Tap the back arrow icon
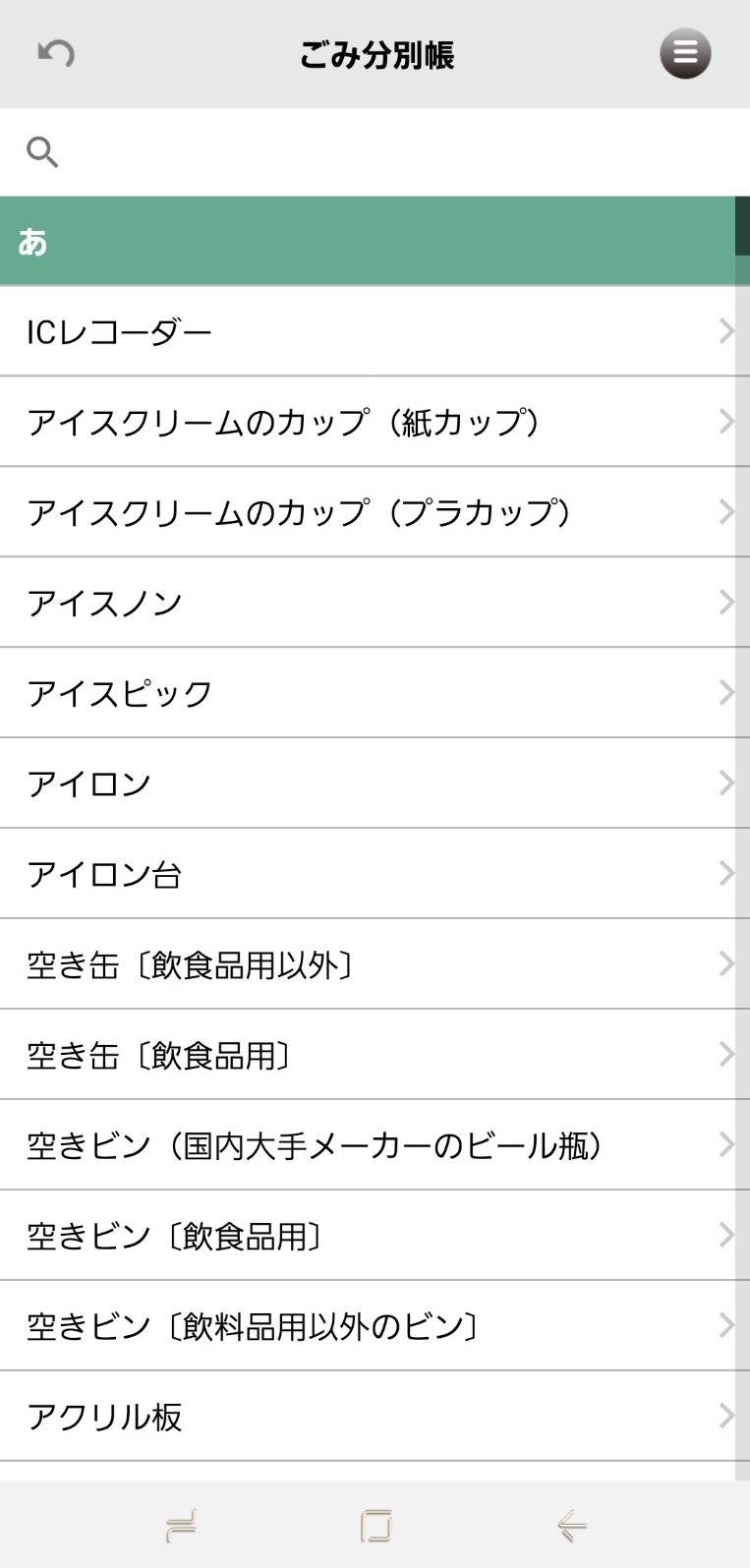The height and width of the screenshot is (1568, 750). [x=56, y=53]
